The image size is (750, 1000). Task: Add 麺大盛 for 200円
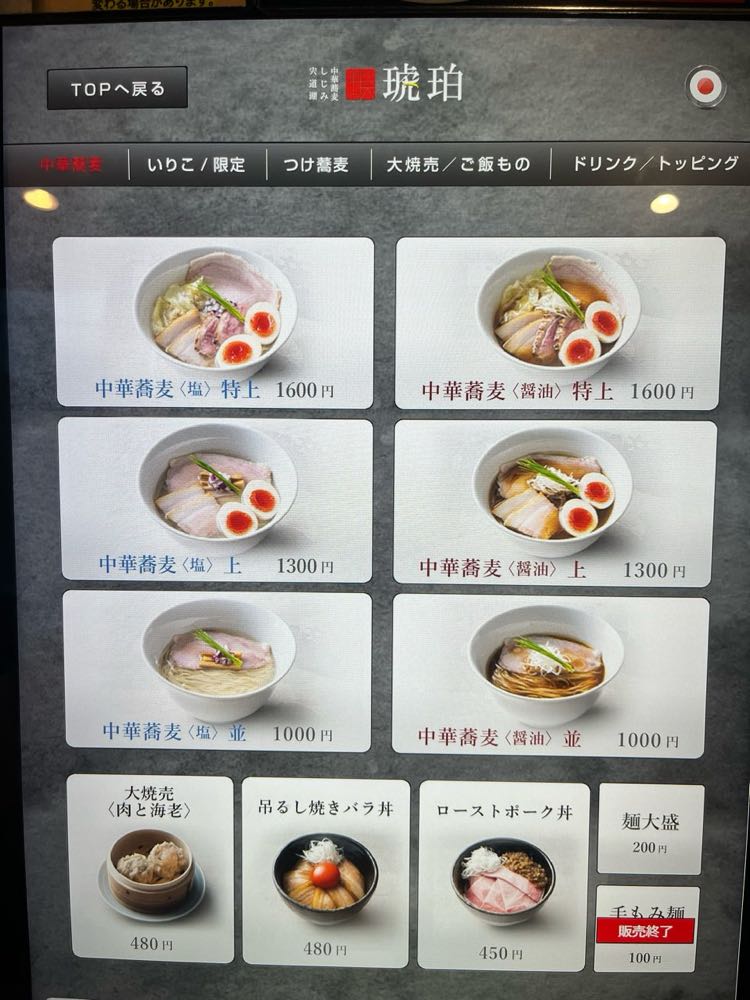click(650, 829)
